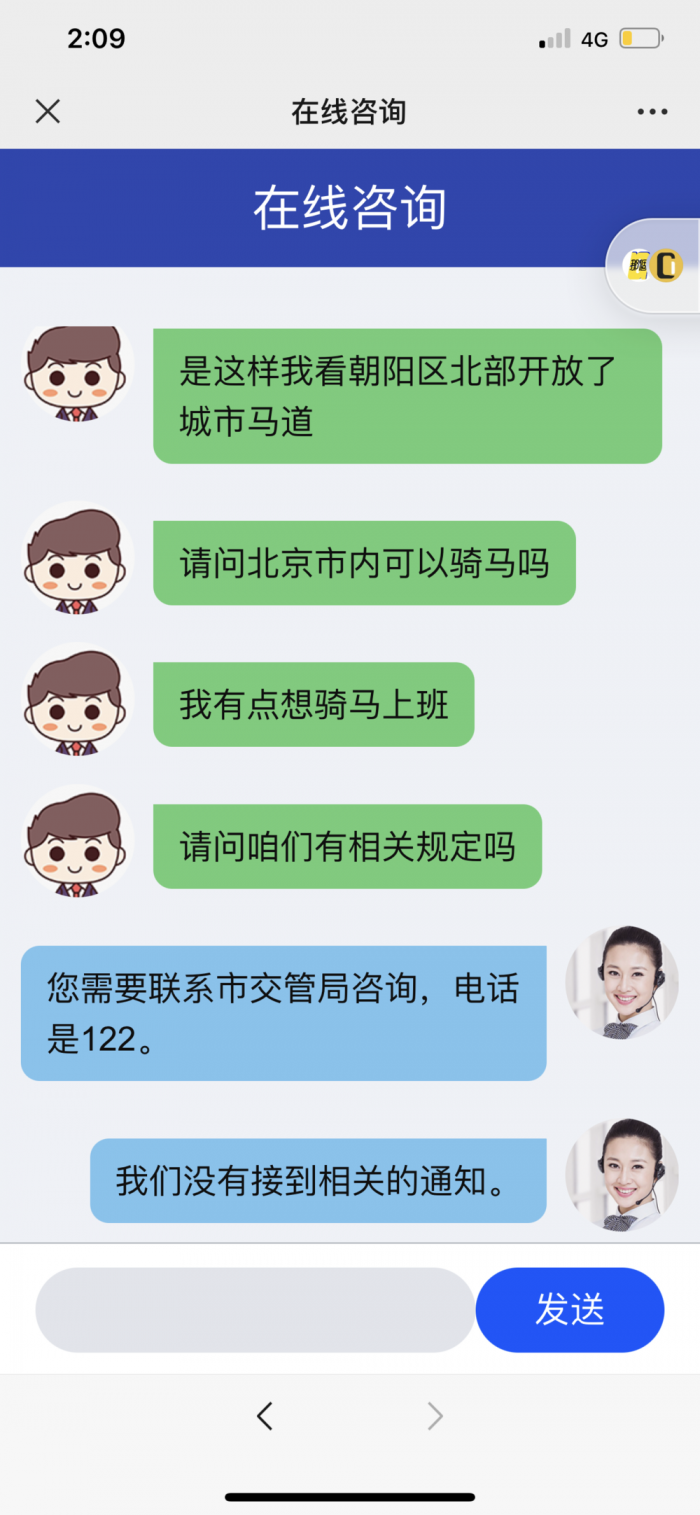Focus the message text input field

(255, 1309)
